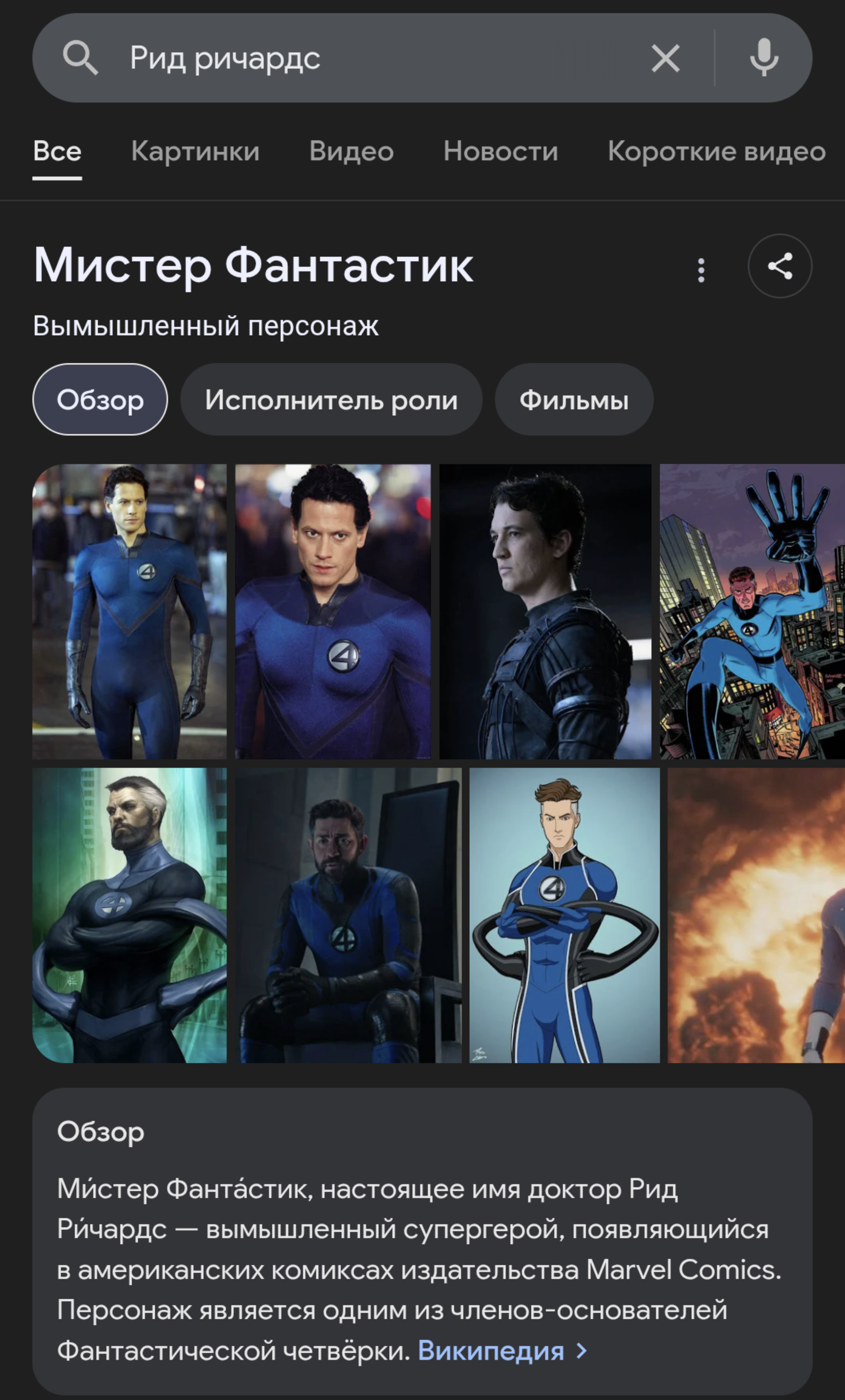This screenshot has height=1400, width=845.
Task: Switch to the Картинки tab
Action: (195, 151)
